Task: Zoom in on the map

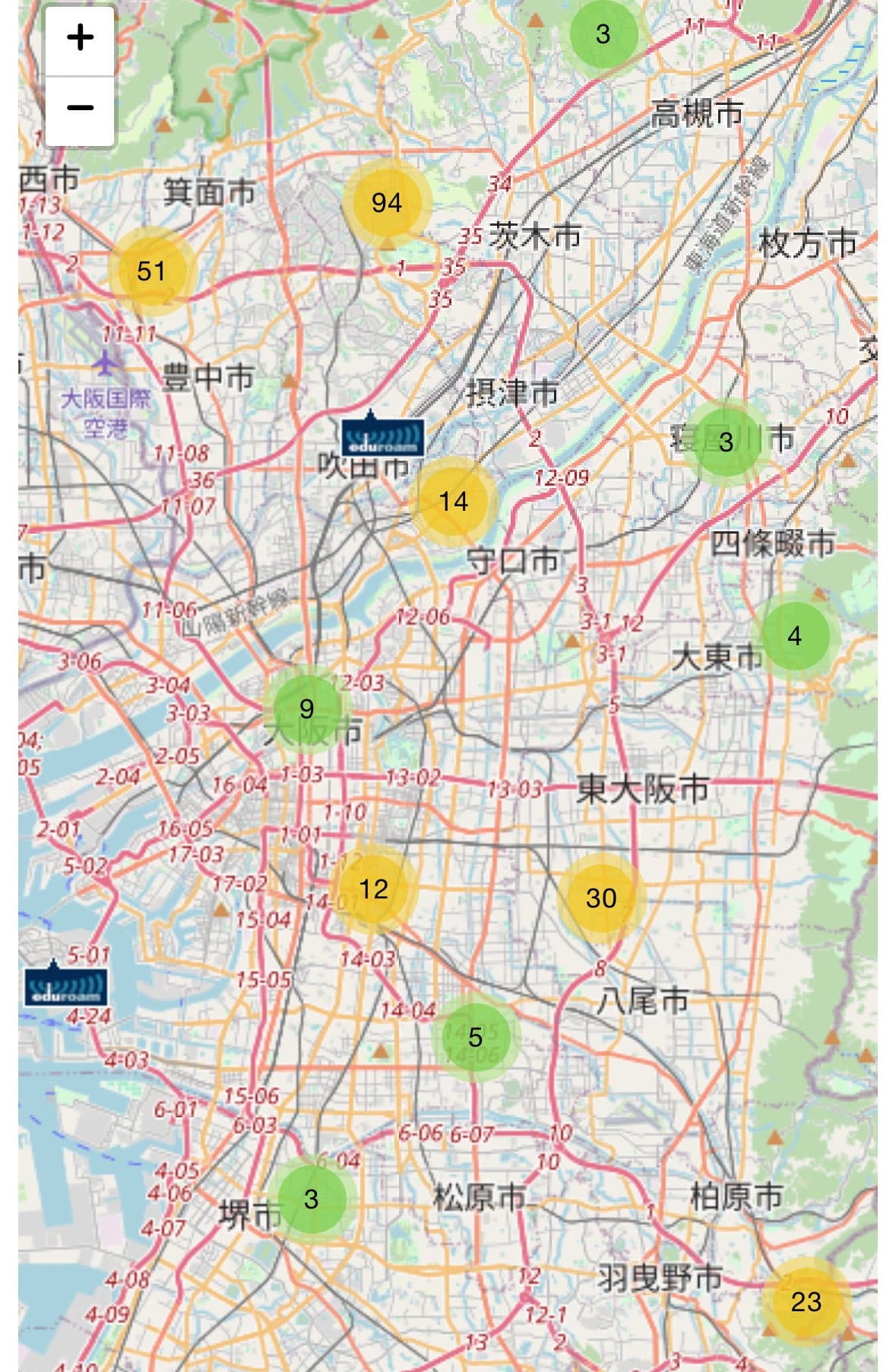Action: click(x=80, y=38)
